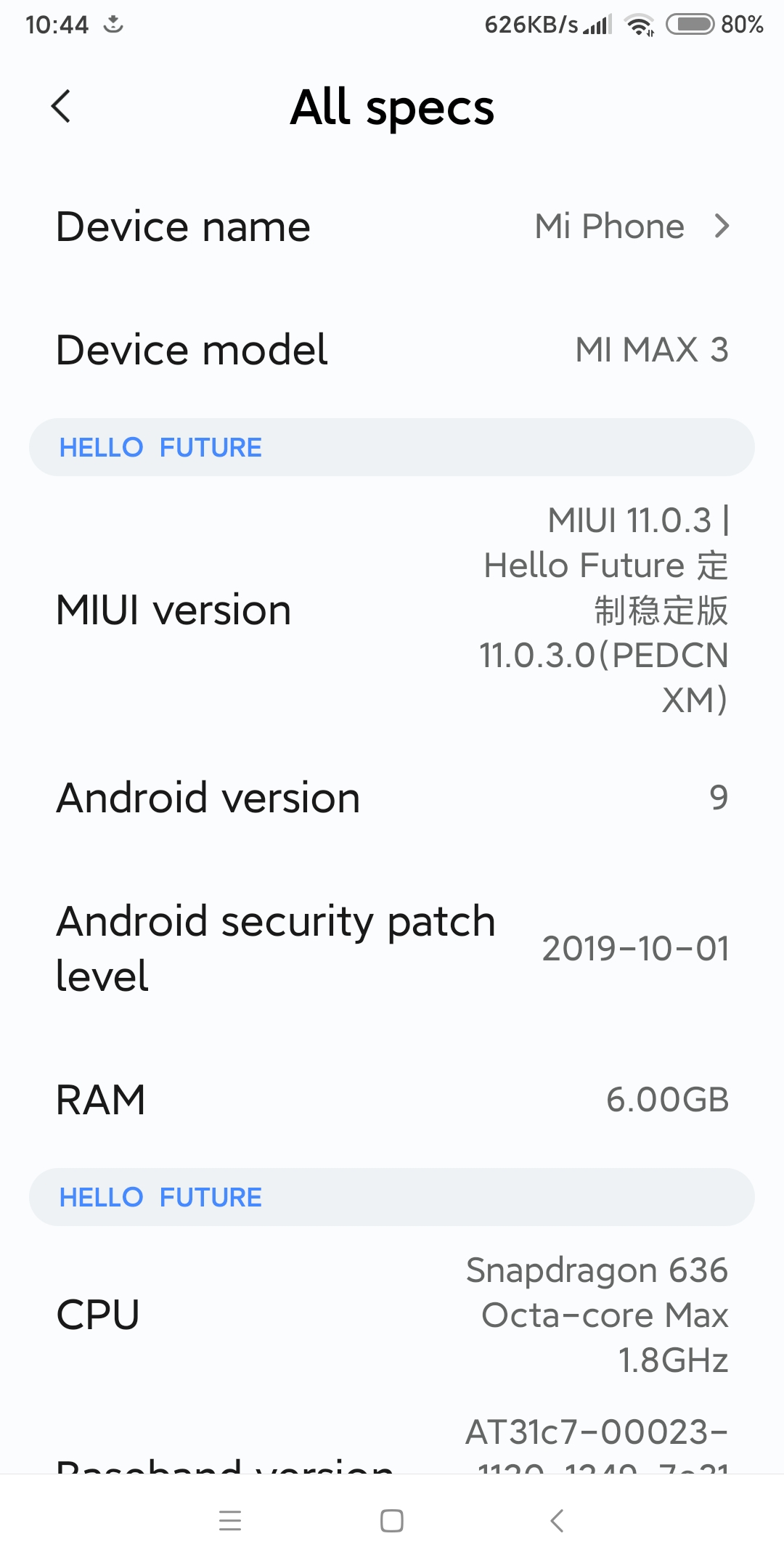This screenshot has width=784, height=1568.
Task: Open recent apps from navigation bar
Action: pyautogui.click(x=230, y=1520)
